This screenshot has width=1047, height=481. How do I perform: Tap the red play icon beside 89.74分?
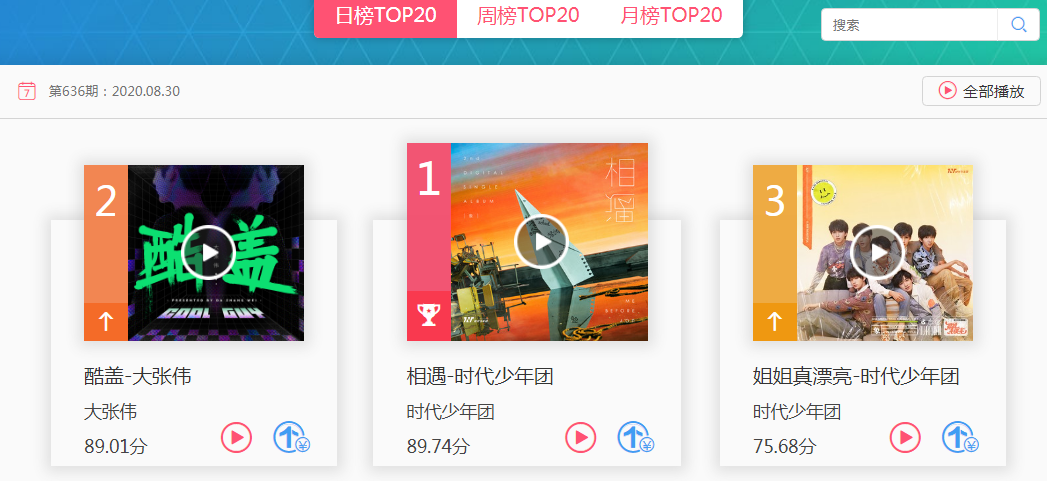(580, 437)
